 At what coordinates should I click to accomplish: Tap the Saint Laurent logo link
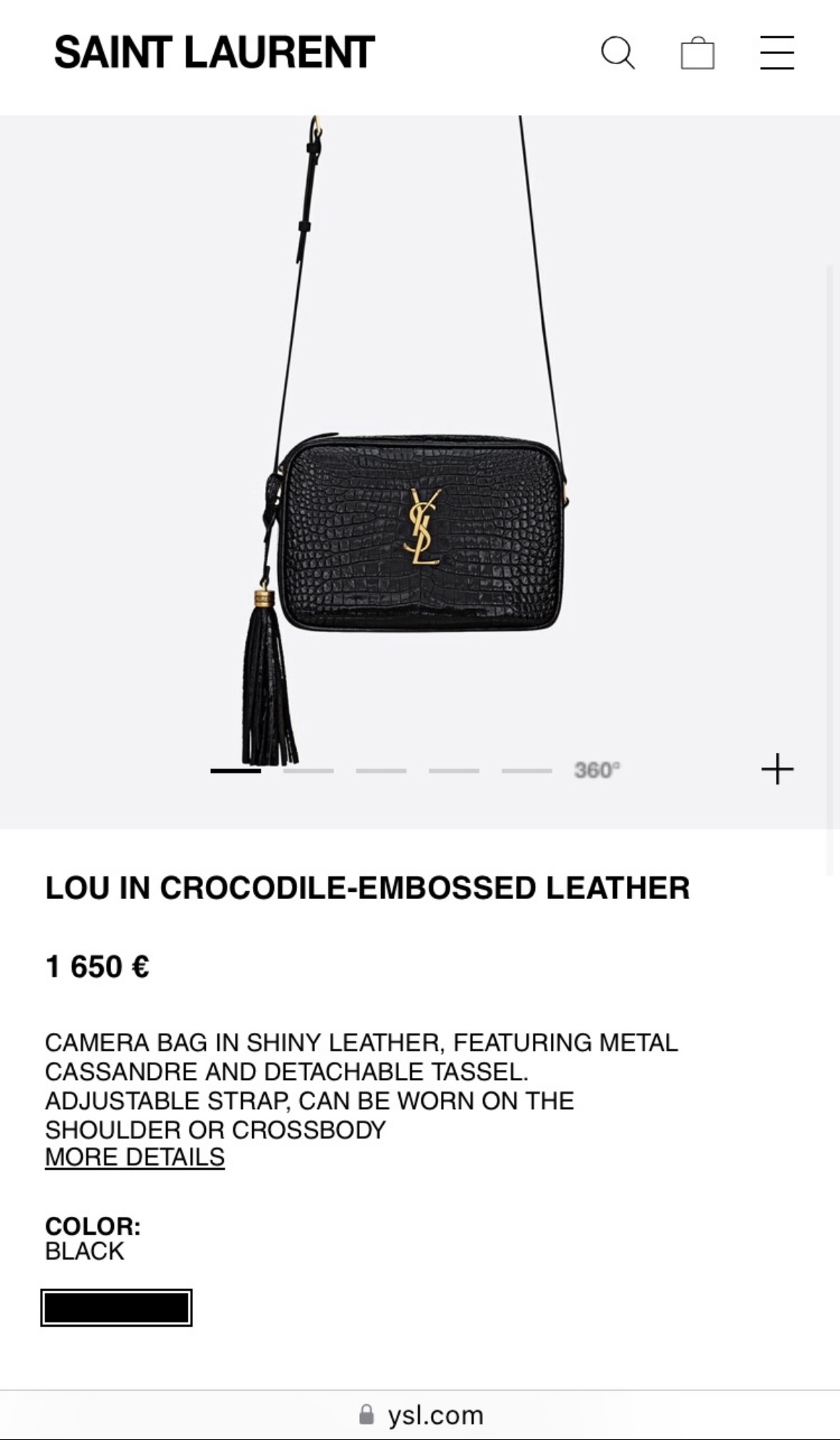pos(214,52)
